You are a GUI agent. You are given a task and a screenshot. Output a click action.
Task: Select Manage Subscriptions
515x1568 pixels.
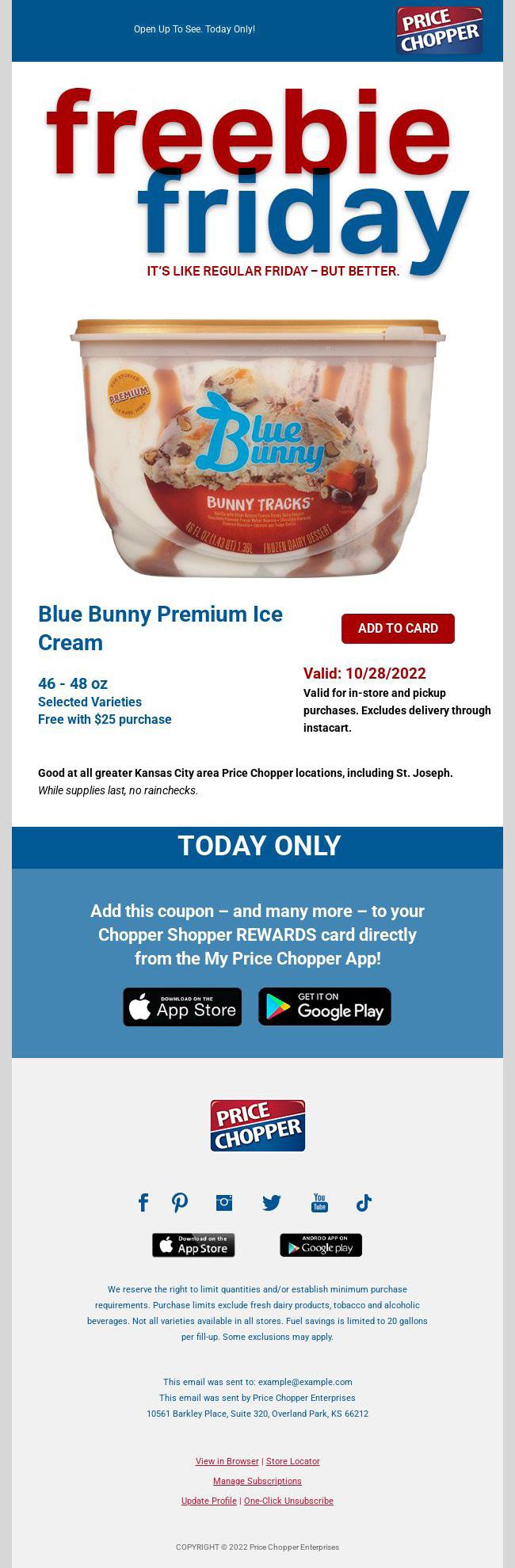tap(257, 1481)
